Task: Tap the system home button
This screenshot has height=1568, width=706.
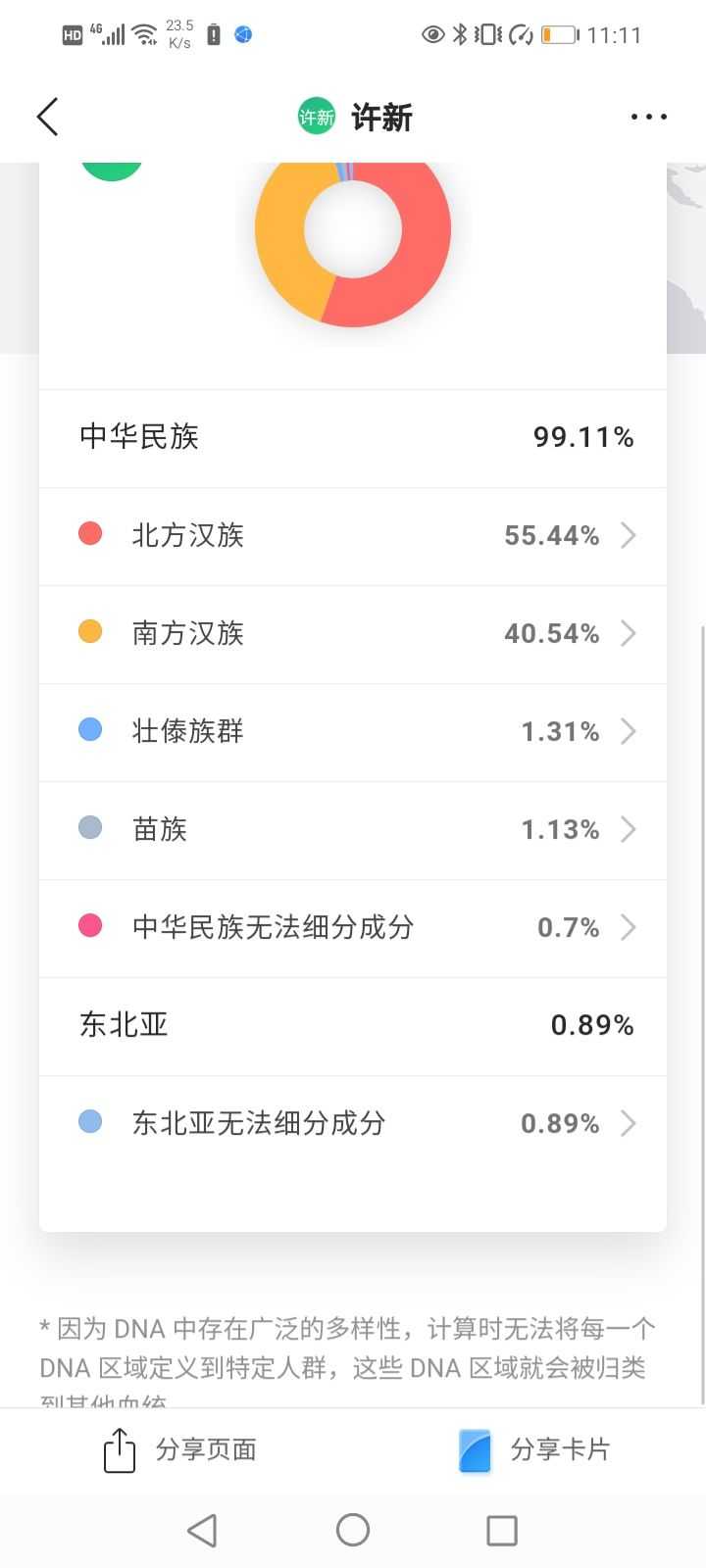Action: click(x=353, y=1530)
